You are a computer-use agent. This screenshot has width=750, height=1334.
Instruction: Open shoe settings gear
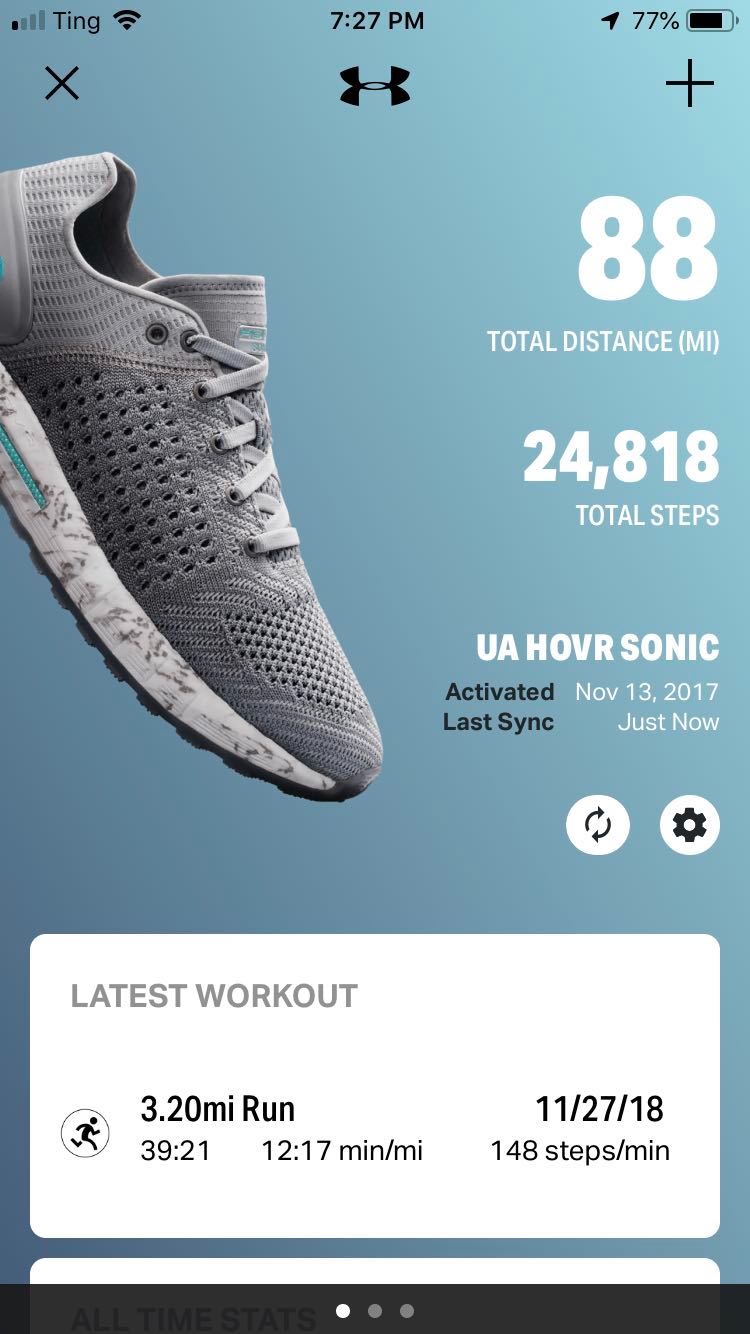coord(690,825)
